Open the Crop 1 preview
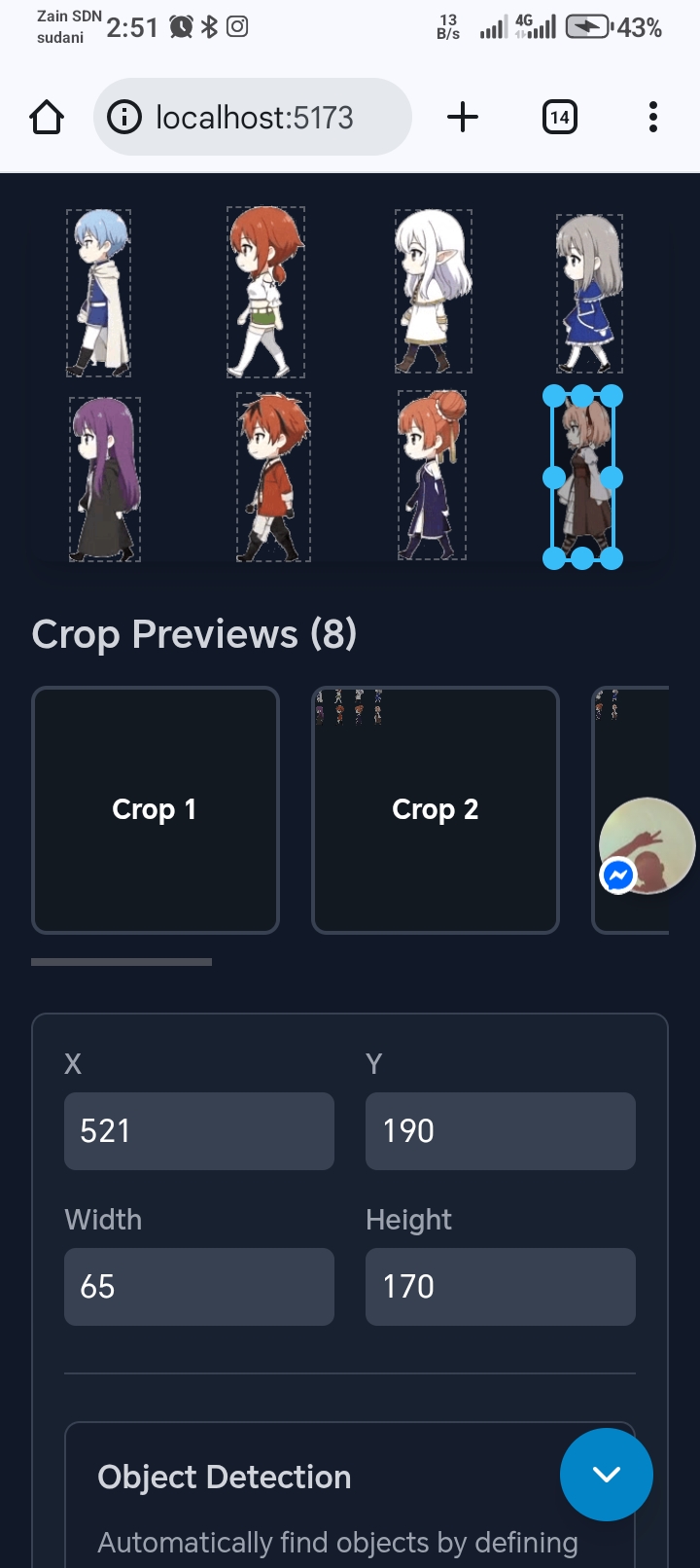The width and height of the screenshot is (700, 1568). 156,809
